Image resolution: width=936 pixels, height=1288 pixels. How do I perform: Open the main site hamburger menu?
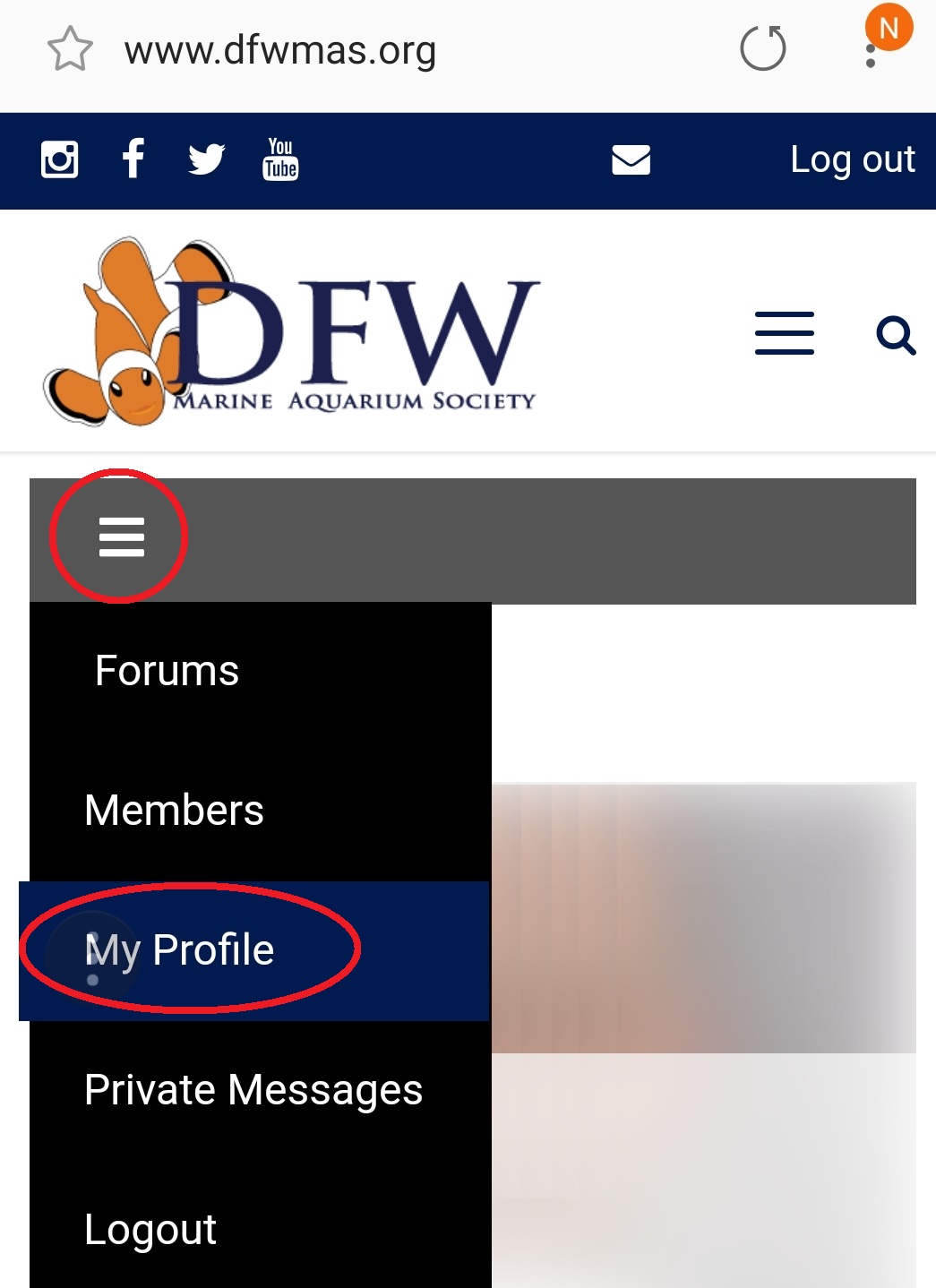tap(784, 334)
